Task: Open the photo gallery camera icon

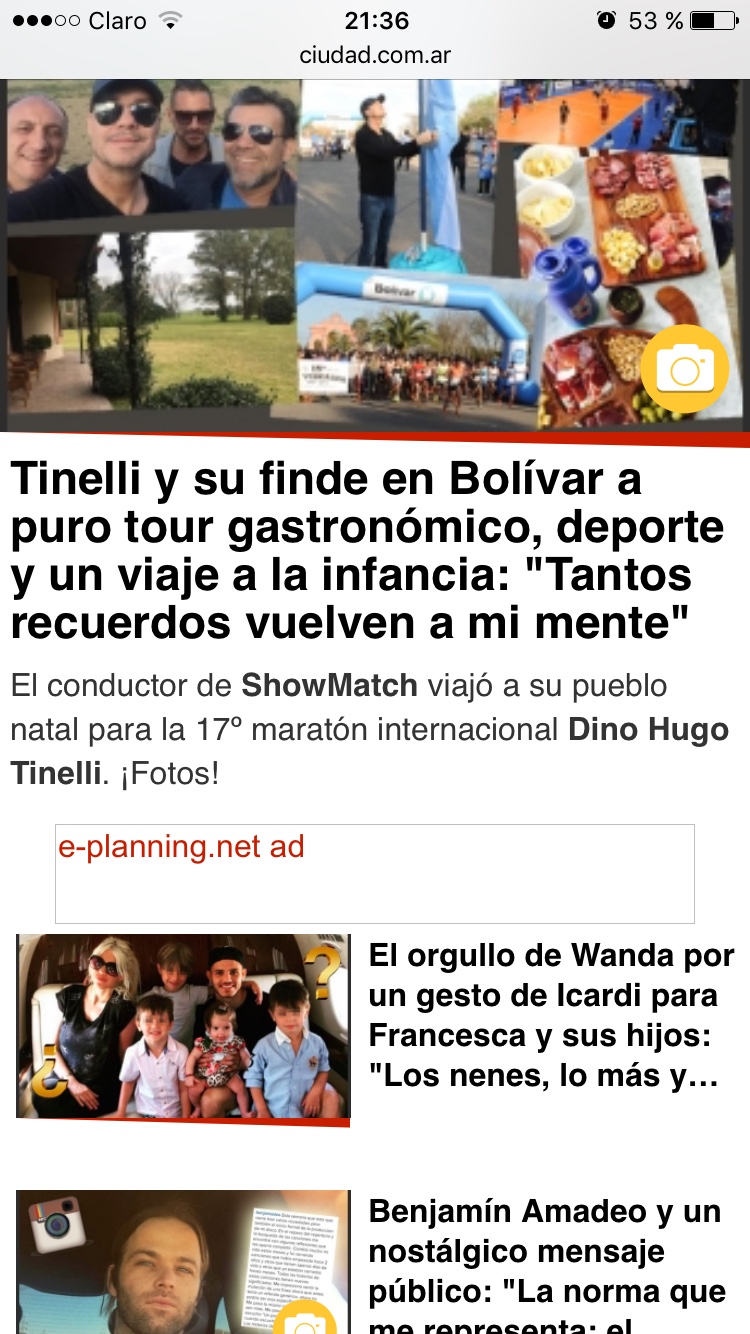Action: coord(685,369)
